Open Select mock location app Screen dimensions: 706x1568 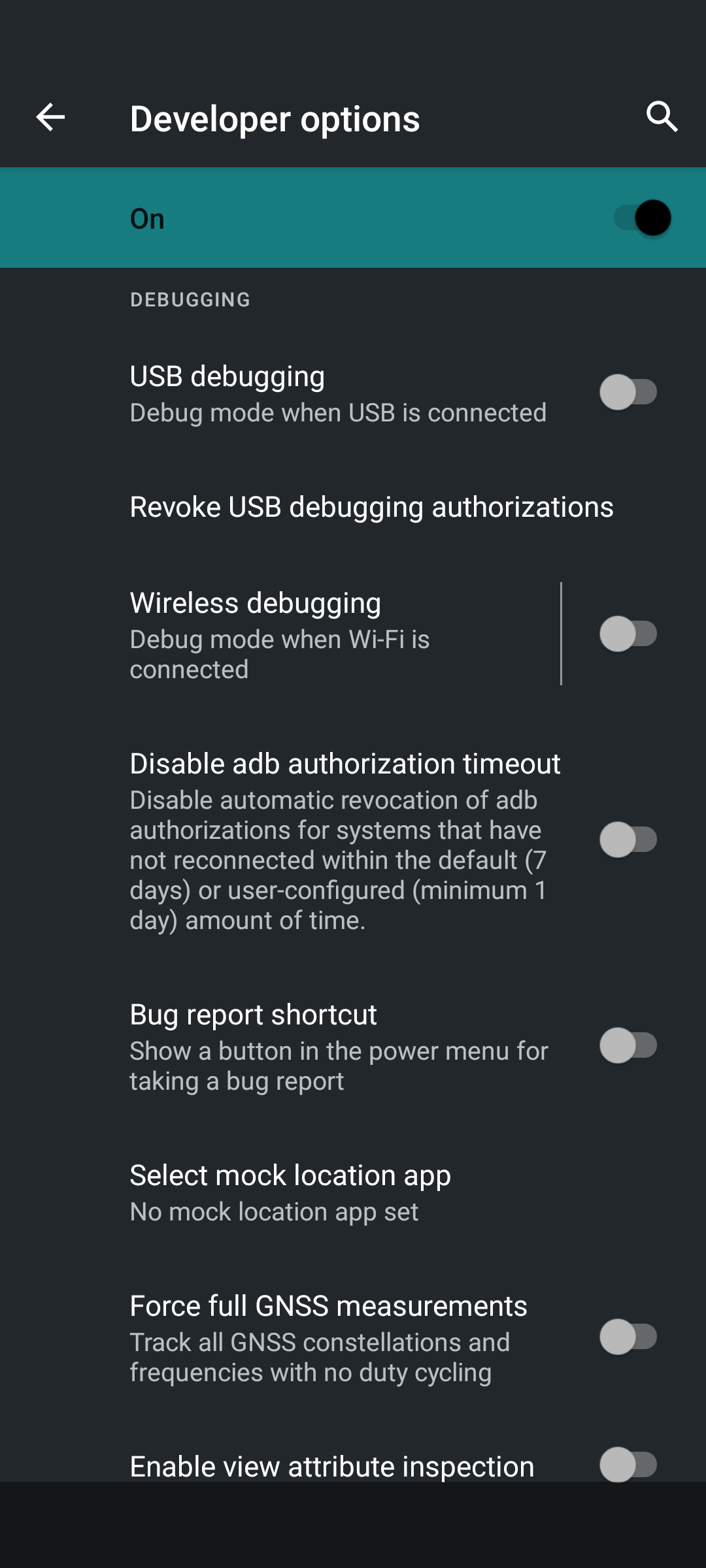pyautogui.click(x=353, y=1192)
